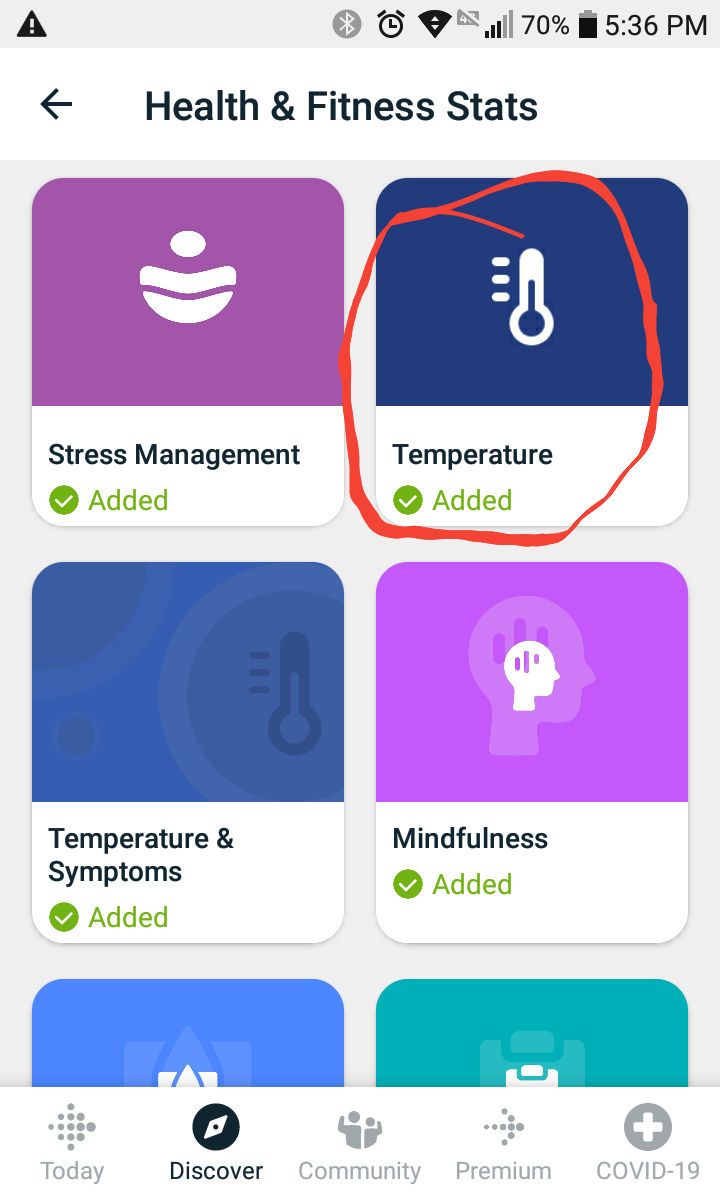This screenshot has height=1199, width=720.
Task: Open the Temperature stat card
Action: click(531, 350)
